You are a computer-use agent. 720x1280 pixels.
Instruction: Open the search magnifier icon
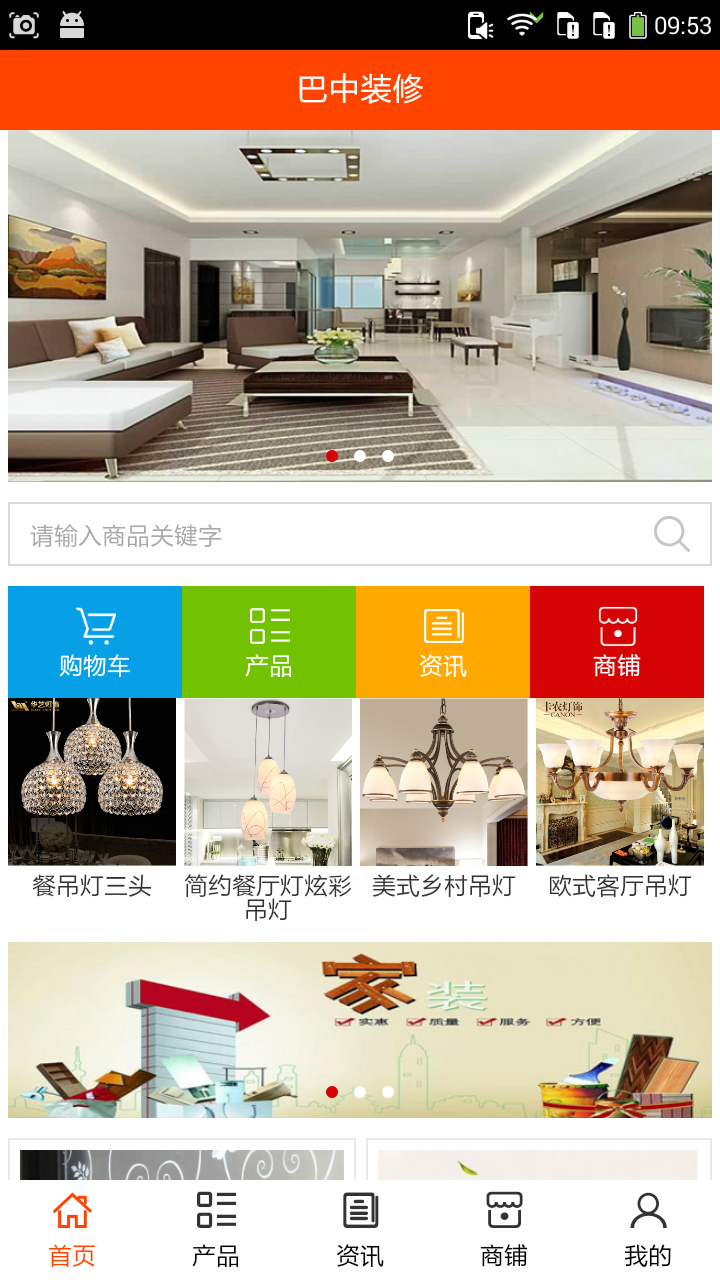672,534
